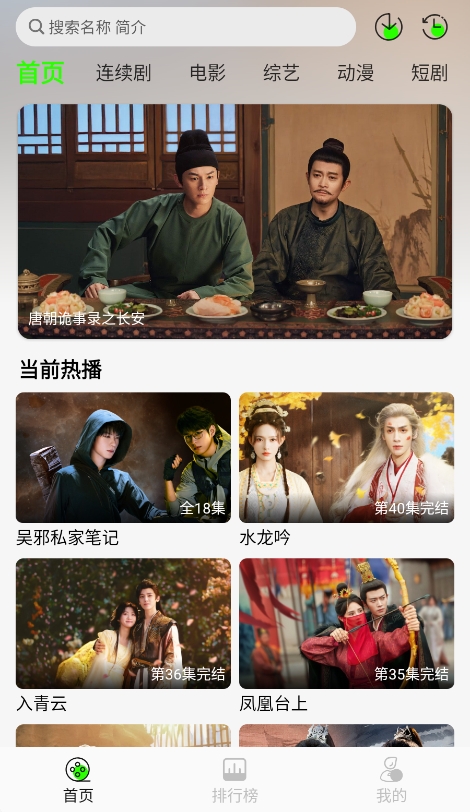Open the 水龙吟 show card
This screenshot has width=470, height=812.
(x=346, y=469)
